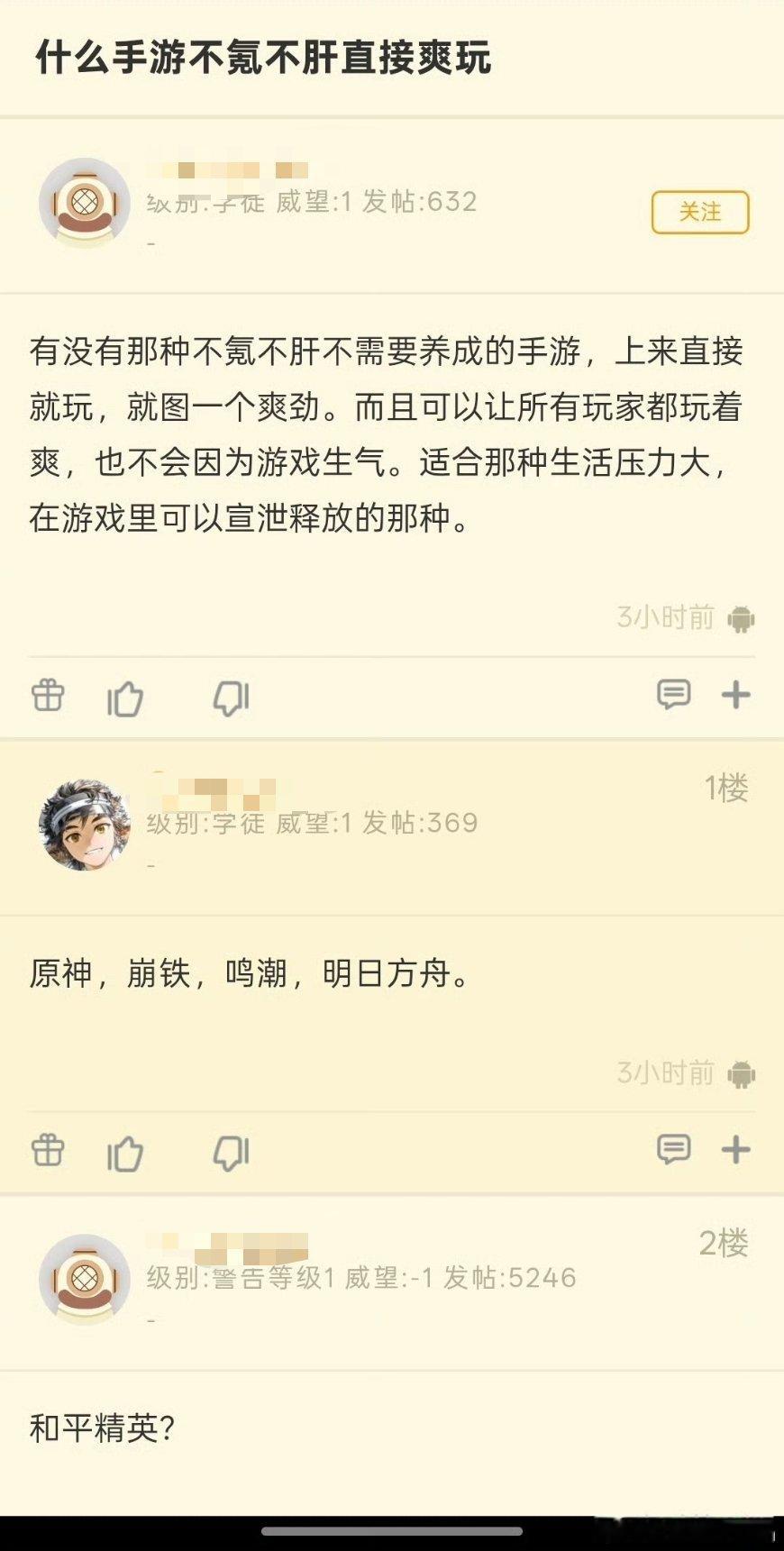Send a gift on the 1楼 reply

coord(48,1152)
